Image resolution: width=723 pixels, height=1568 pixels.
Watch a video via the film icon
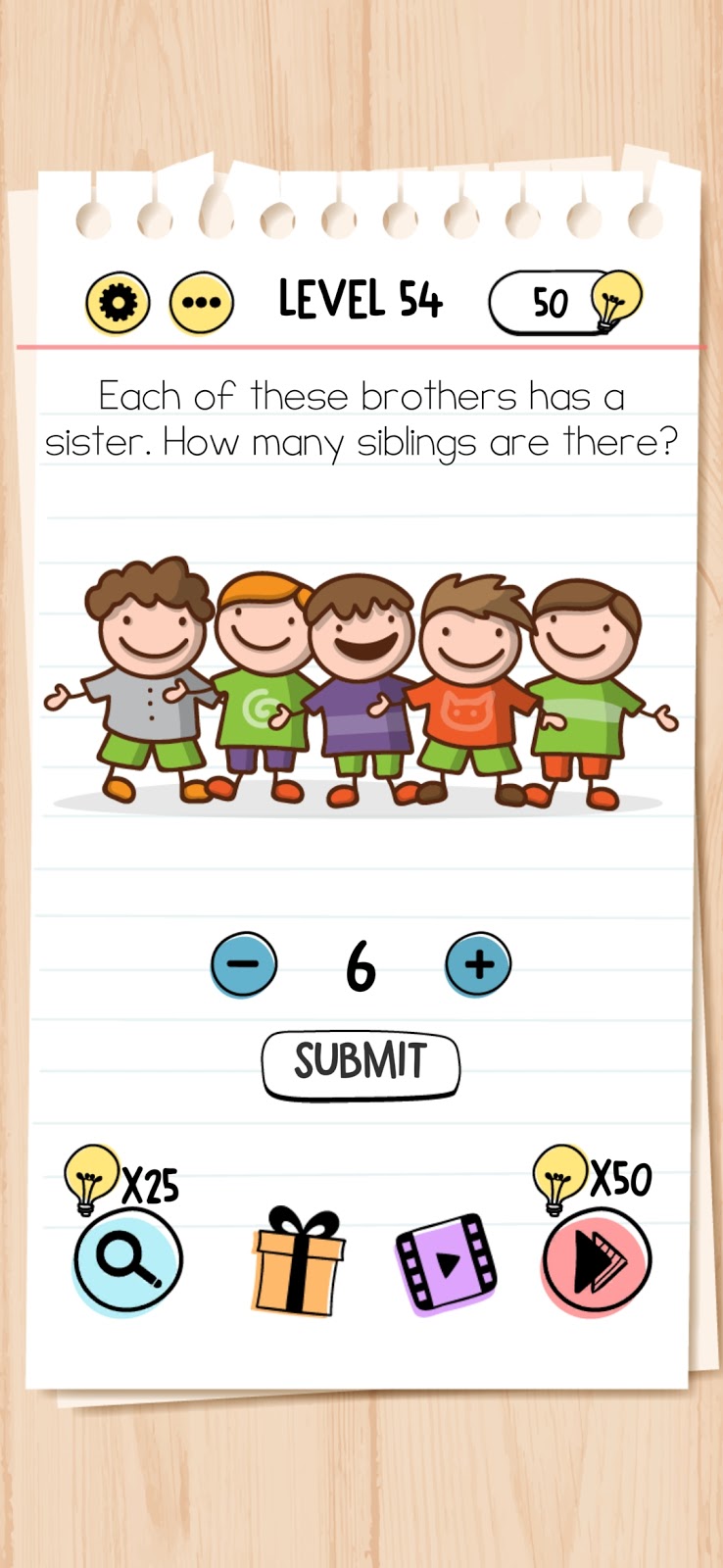(446, 1262)
